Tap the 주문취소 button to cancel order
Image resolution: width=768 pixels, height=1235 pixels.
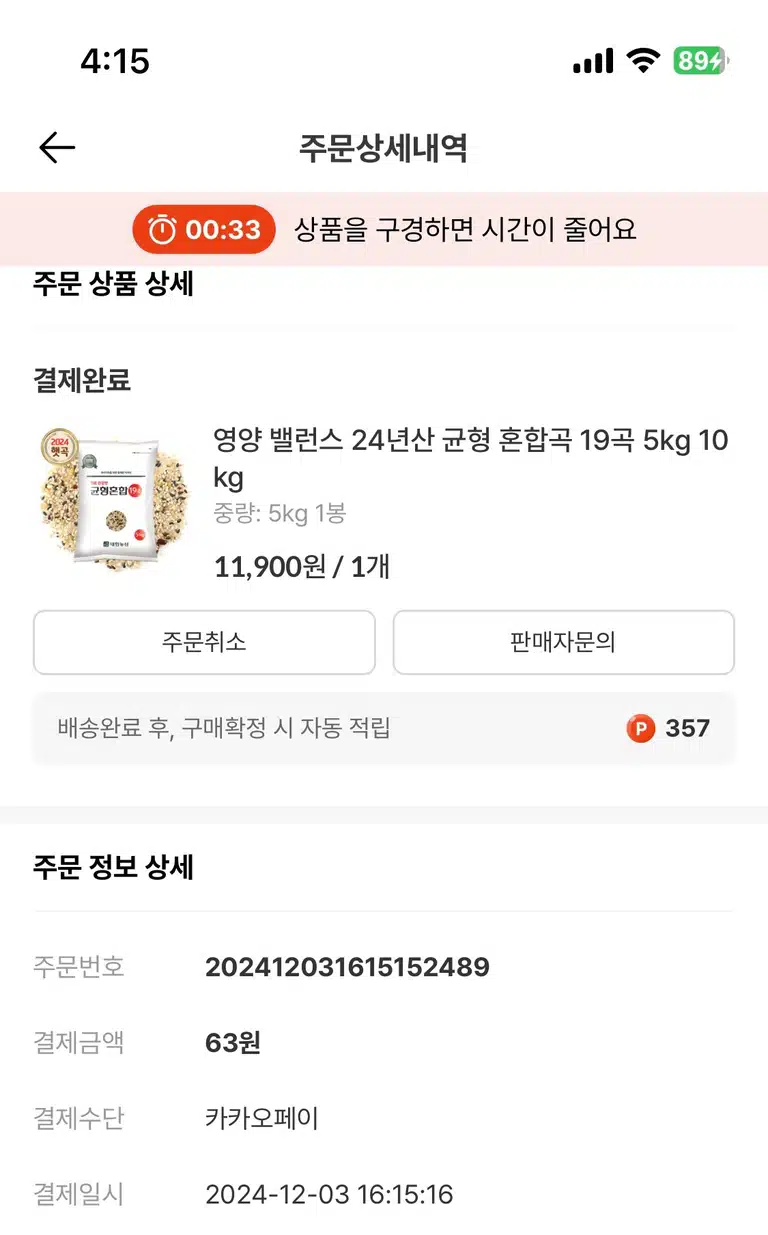[x=204, y=642]
